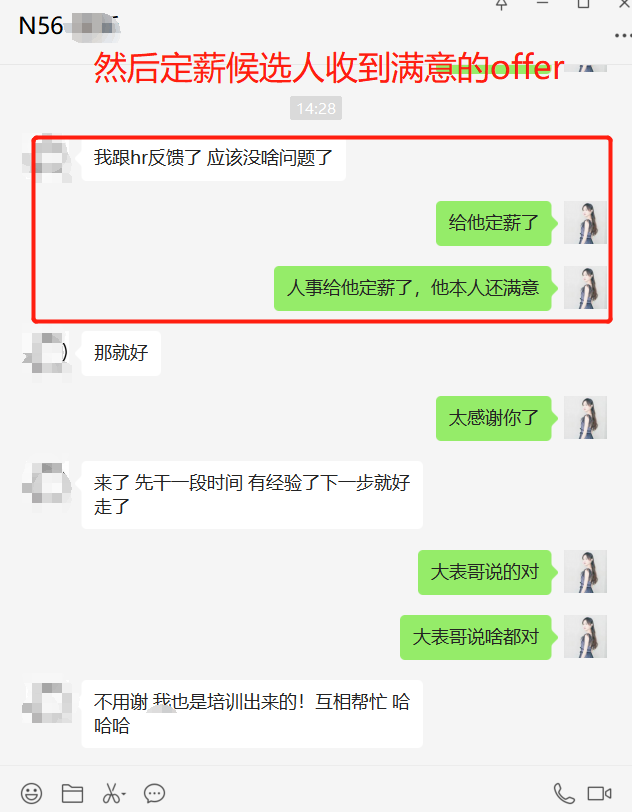
Task: View sender avatar beside 给他定薪了
Action: click(585, 223)
